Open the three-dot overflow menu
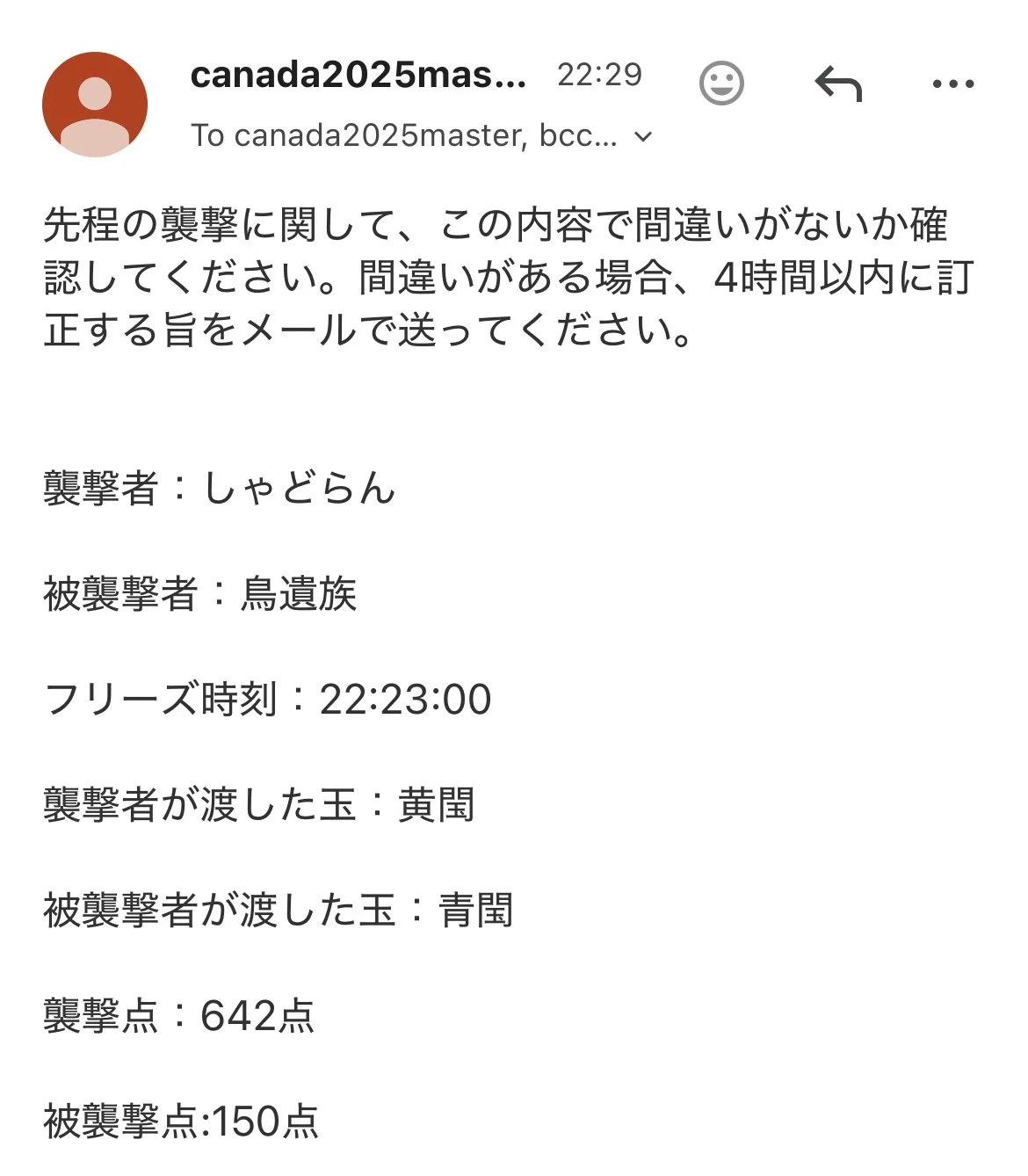 pos(953,84)
